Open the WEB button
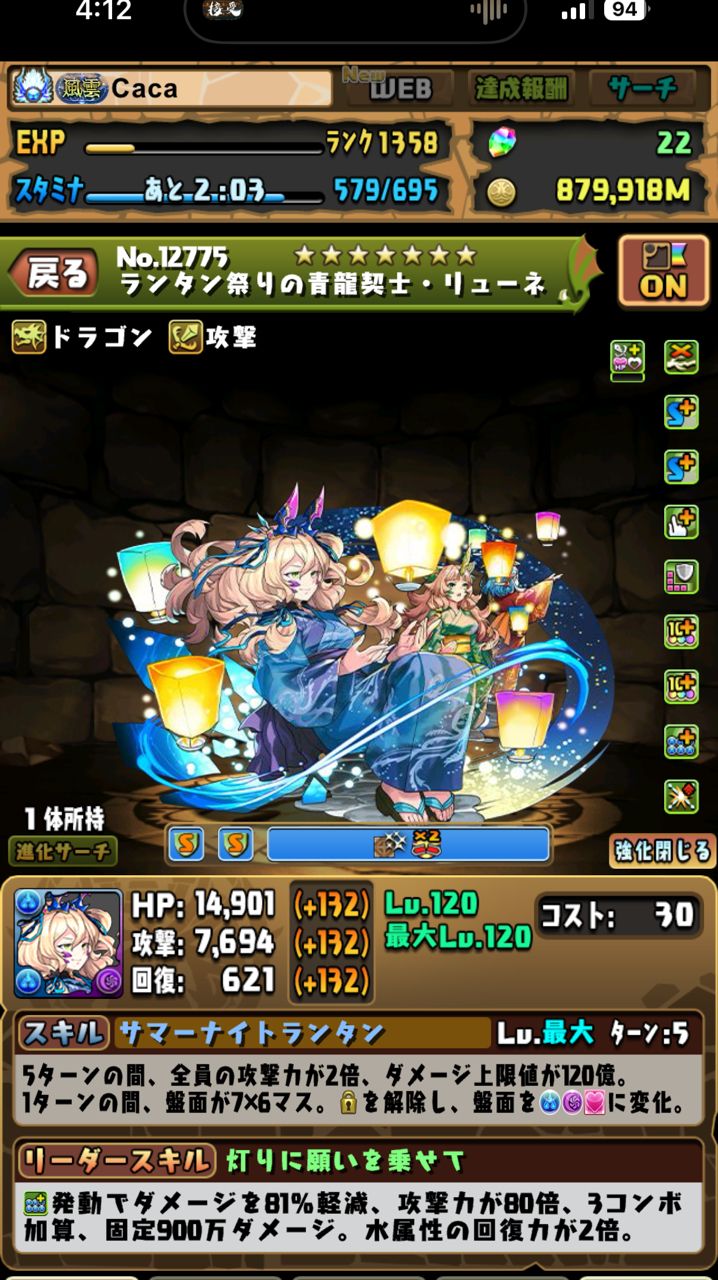Screen dimensions: 718x1280 400,89
